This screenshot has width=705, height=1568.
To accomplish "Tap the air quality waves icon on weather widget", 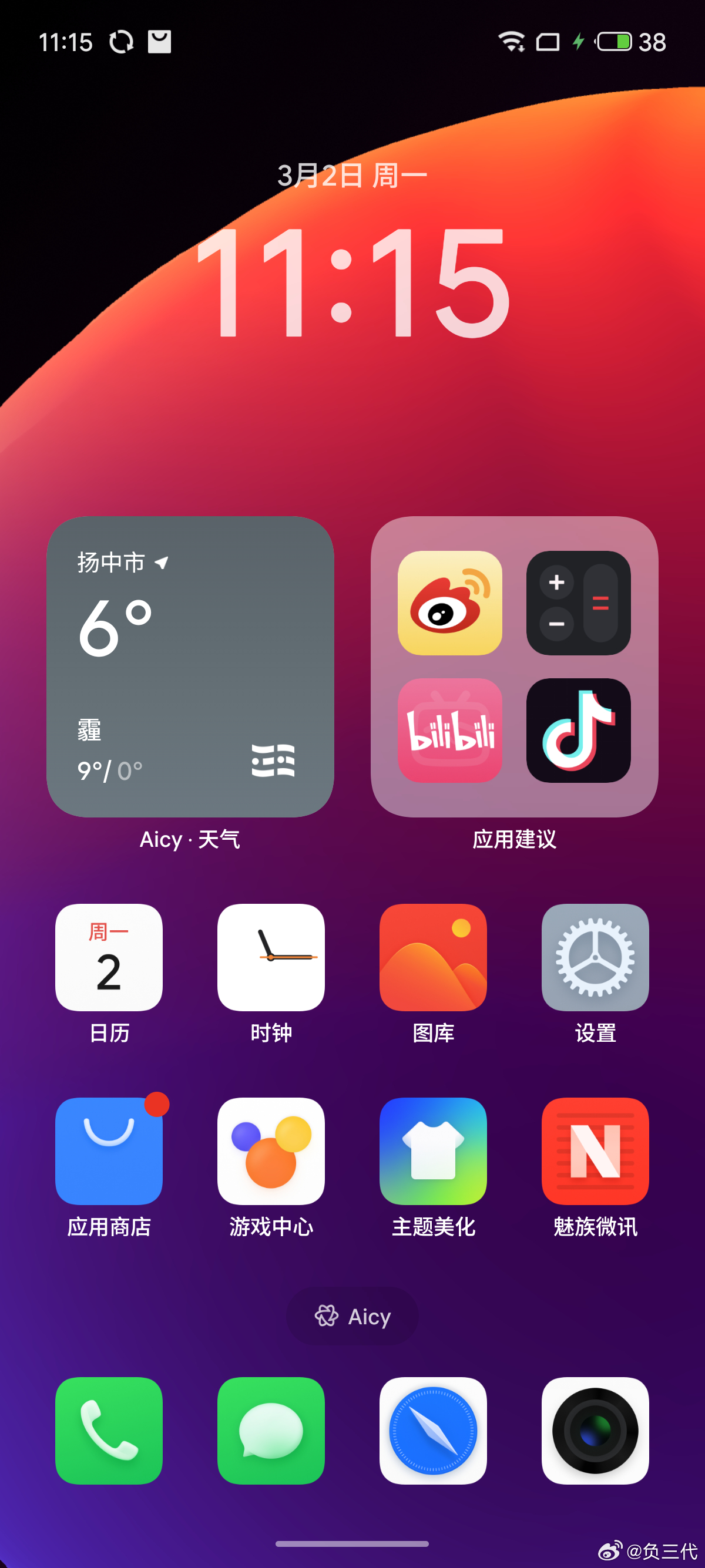I will [x=272, y=762].
